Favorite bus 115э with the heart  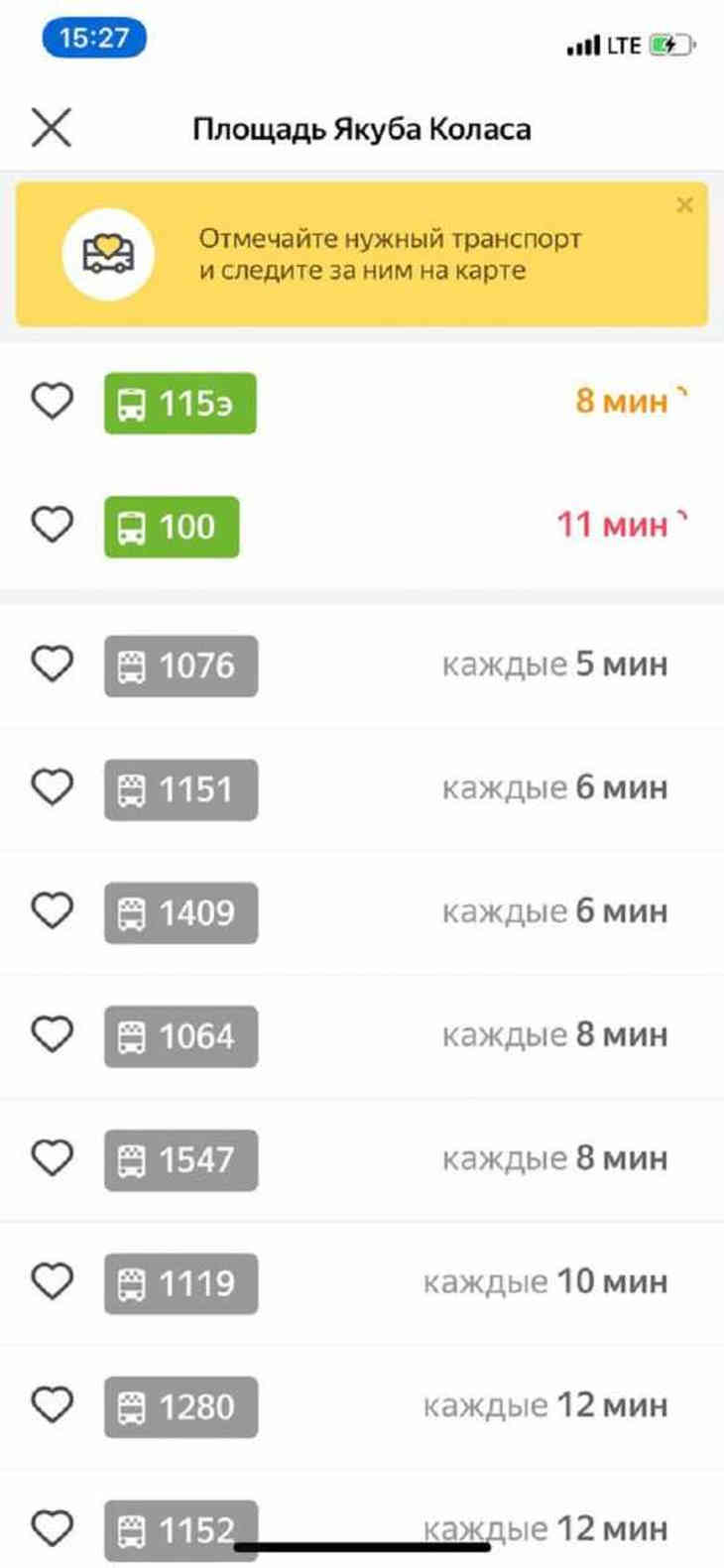click(52, 402)
